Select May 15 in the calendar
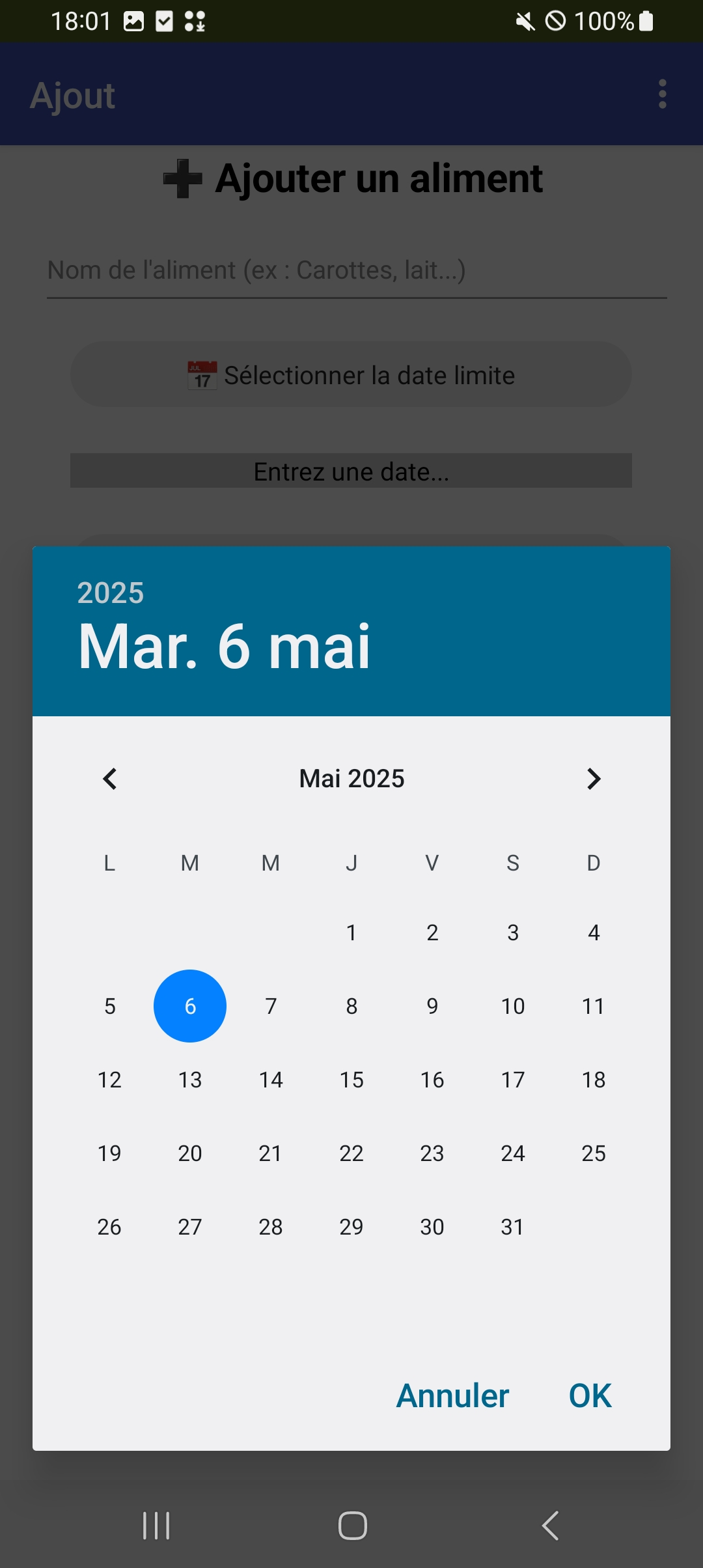 click(351, 1080)
